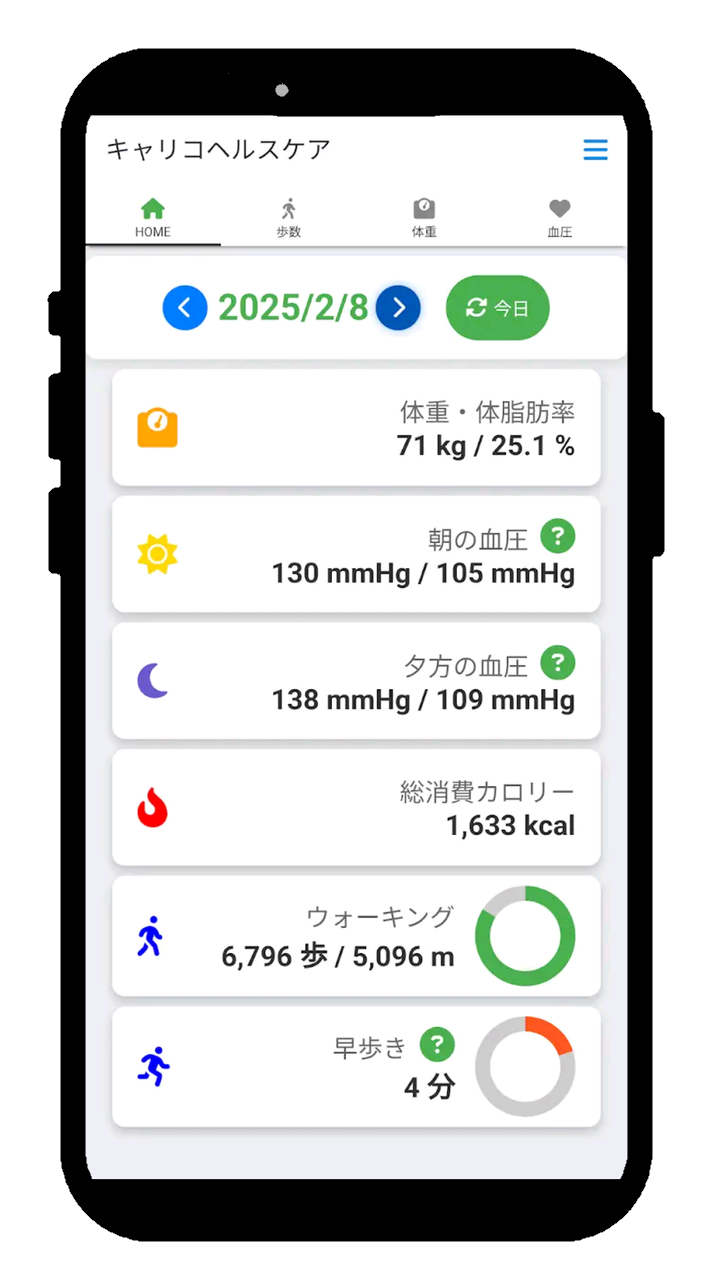Switch to the 体重 tab

coord(424,217)
